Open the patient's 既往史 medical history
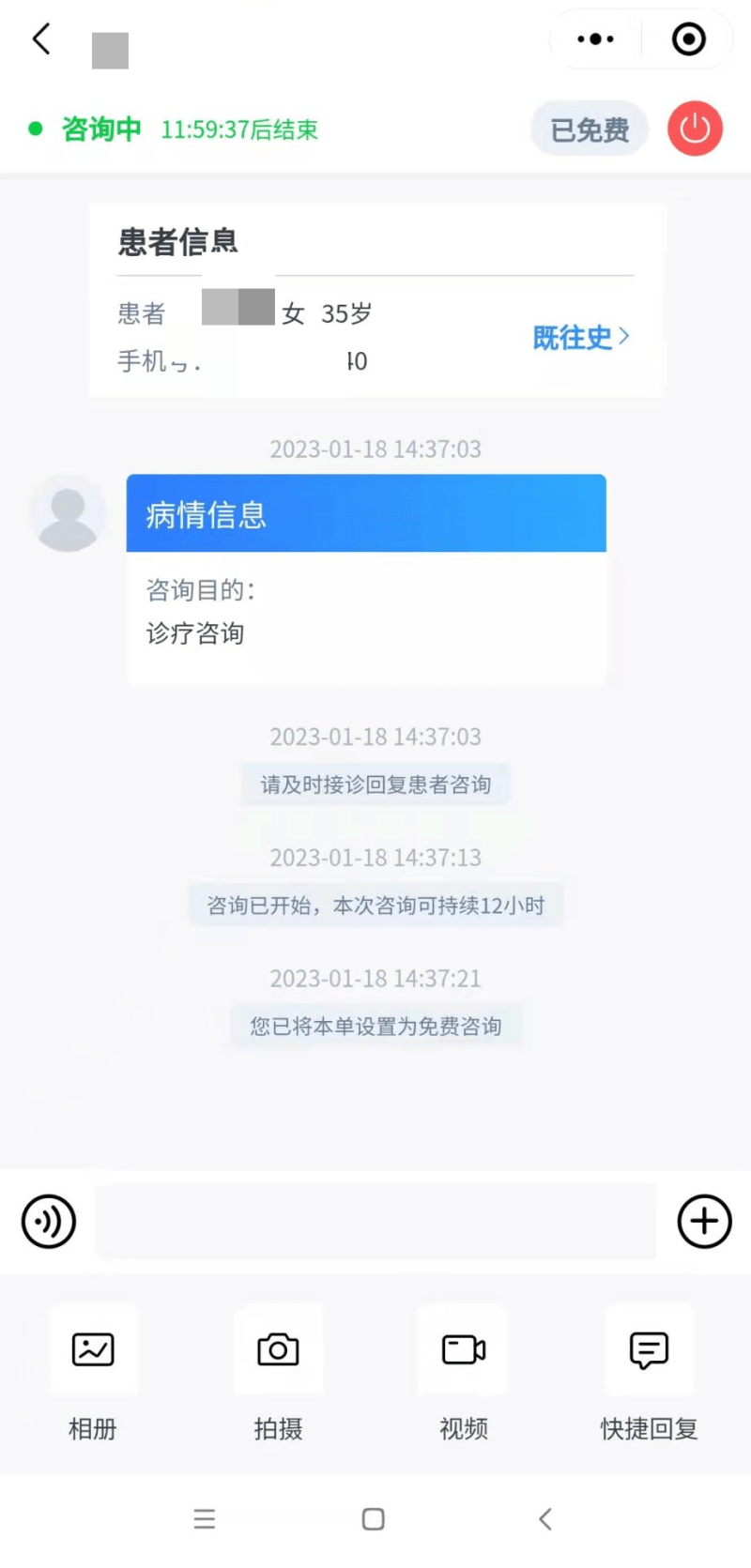 click(580, 337)
